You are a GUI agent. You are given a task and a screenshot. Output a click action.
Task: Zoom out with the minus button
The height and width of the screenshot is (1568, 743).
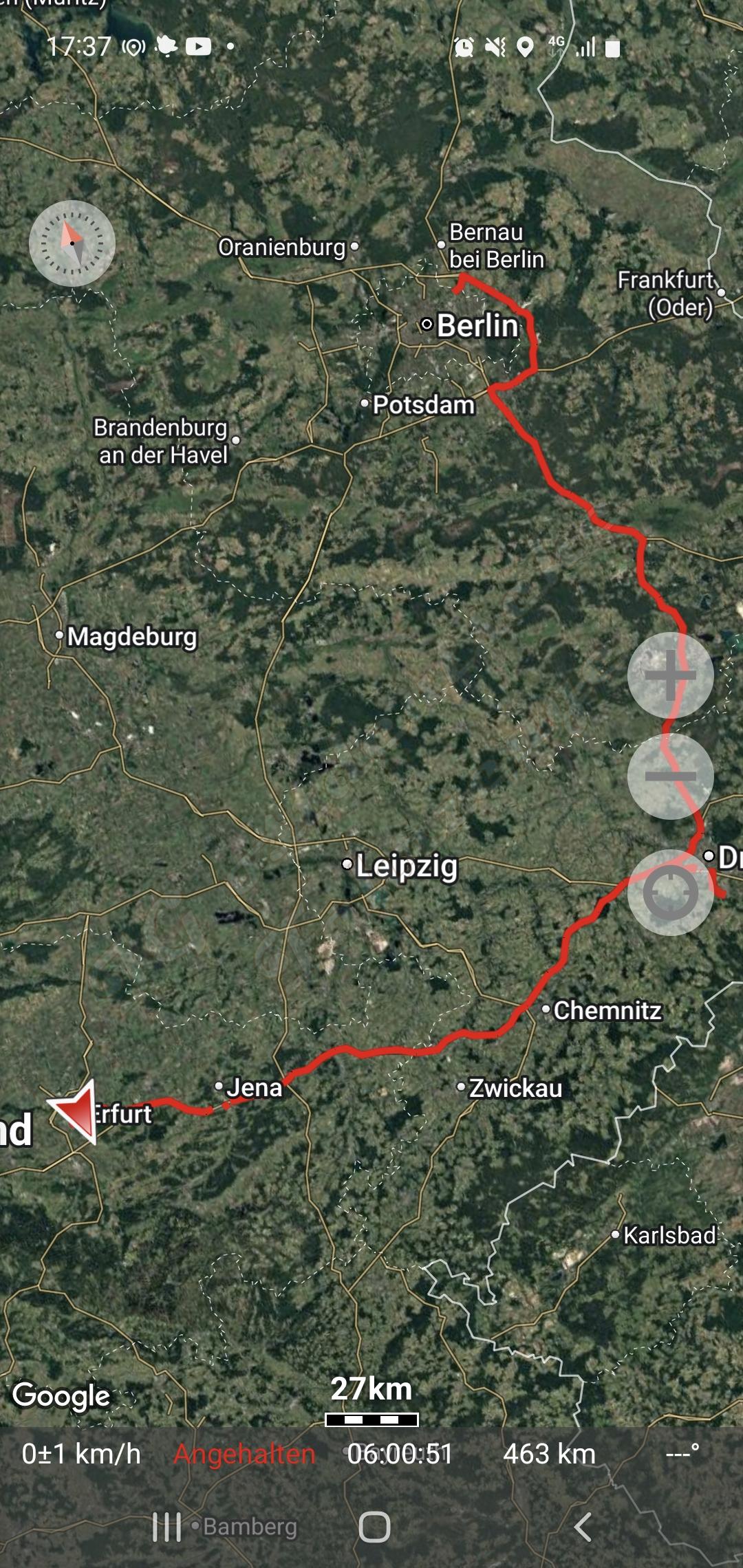(670, 776)
